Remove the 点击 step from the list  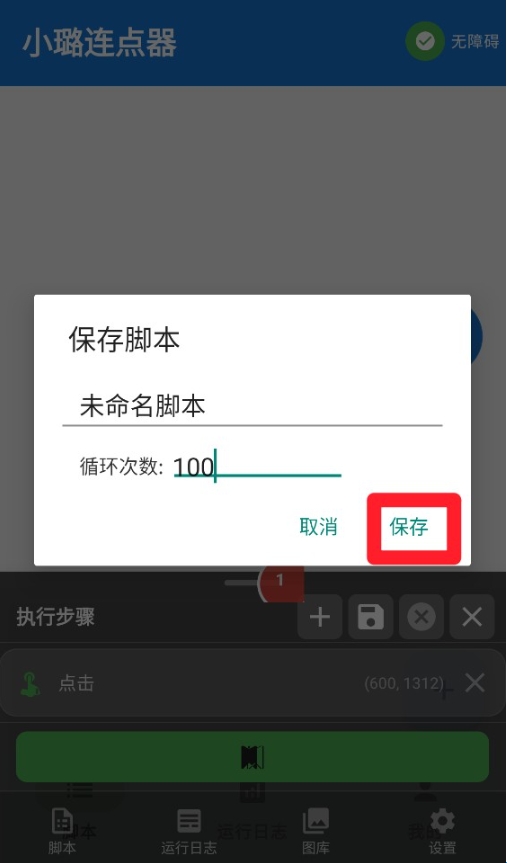point(475,684)
